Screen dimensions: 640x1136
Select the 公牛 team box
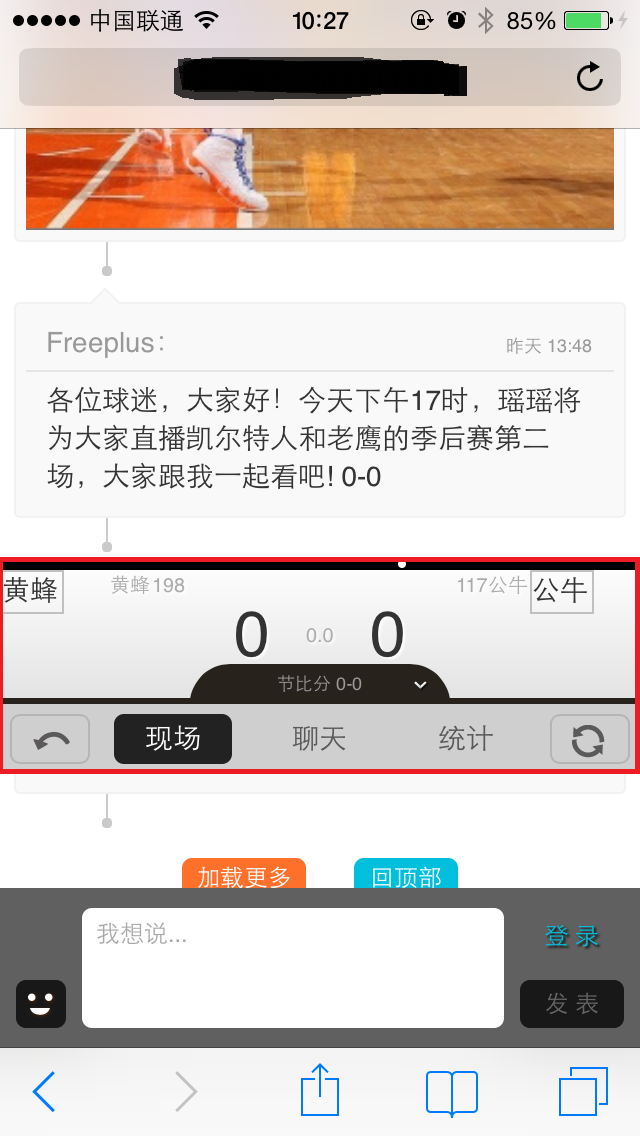coord(562,591)
